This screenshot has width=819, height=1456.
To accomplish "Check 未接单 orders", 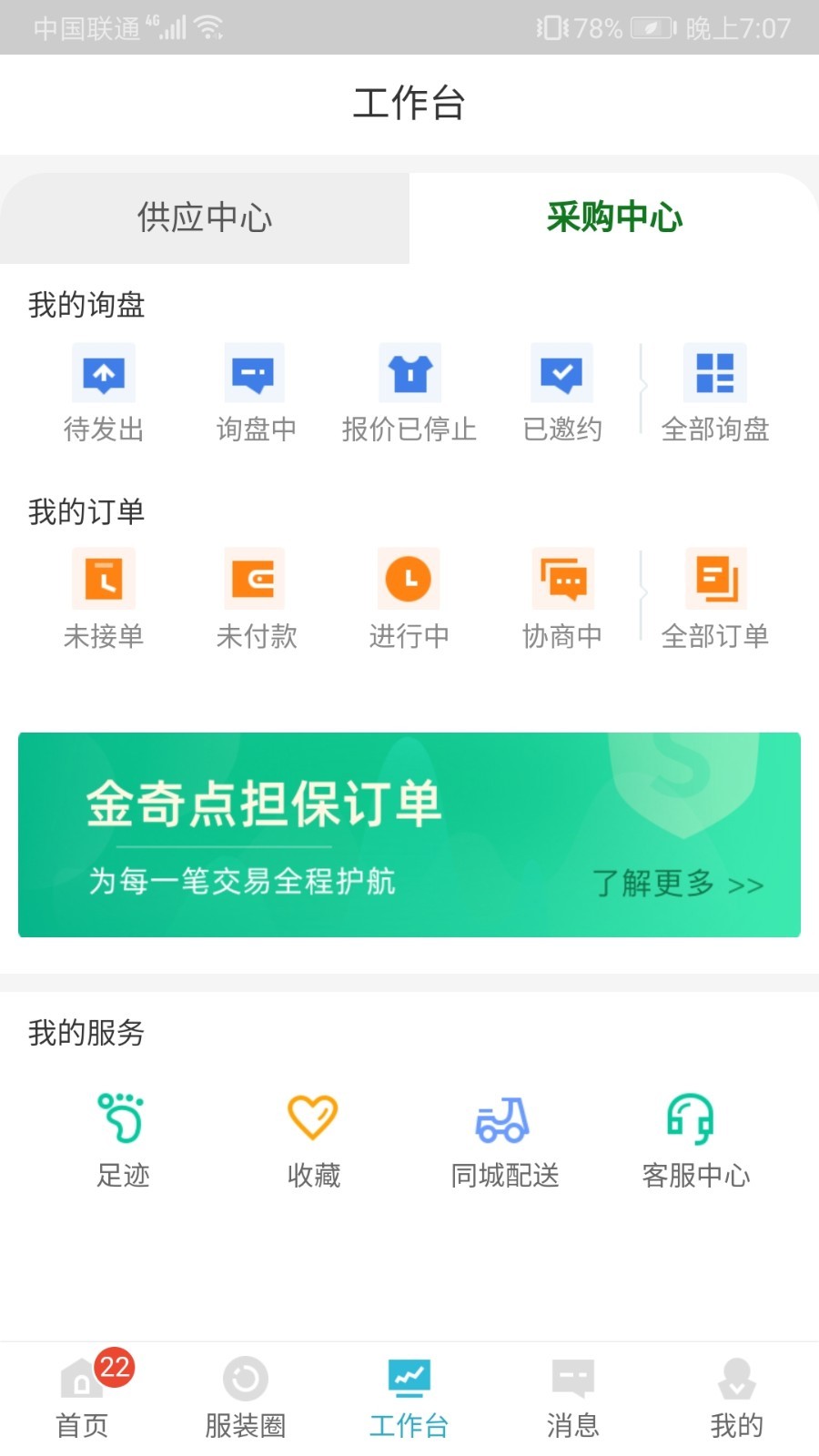I will pos(103,599).
